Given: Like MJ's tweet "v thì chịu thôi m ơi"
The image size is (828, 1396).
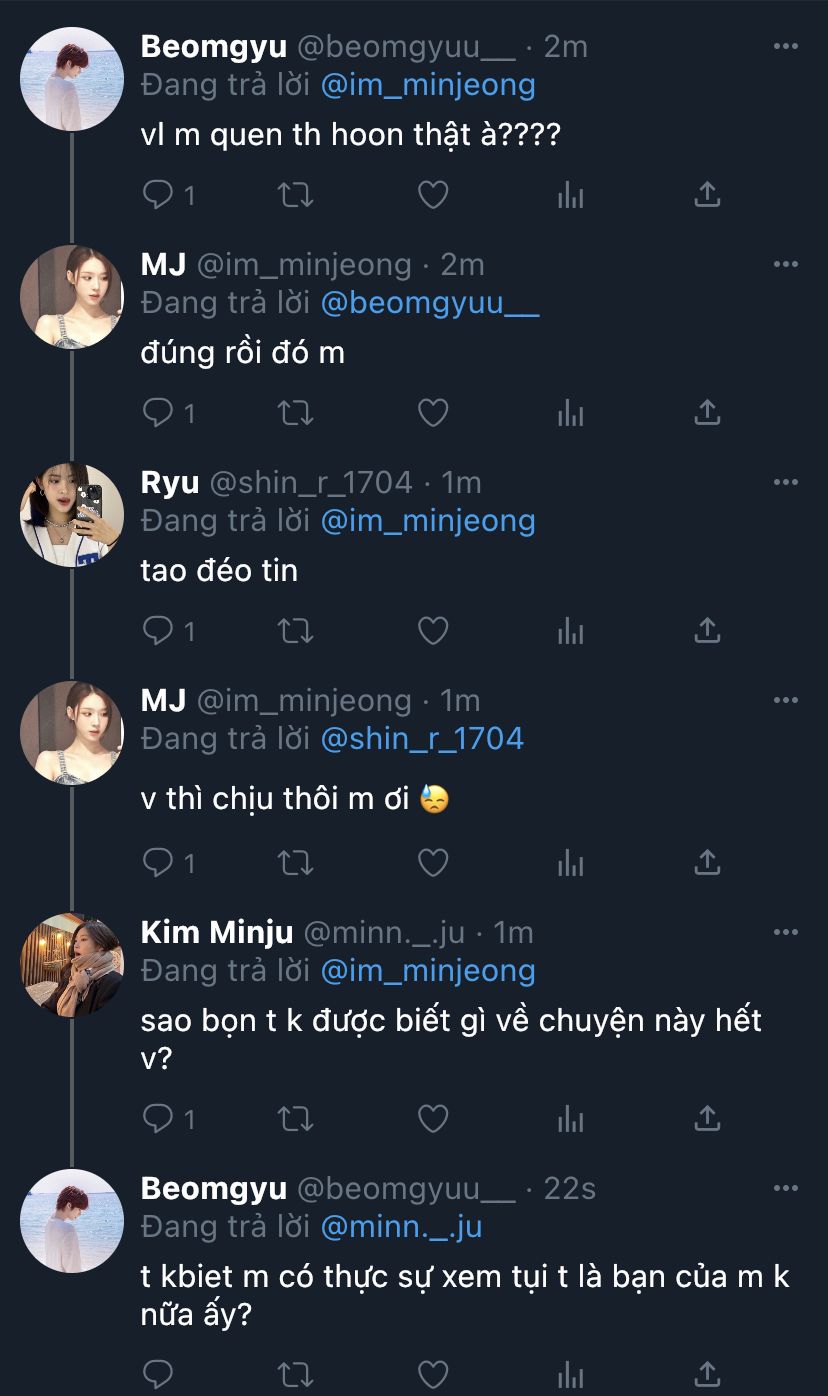Looking at the screenshot, I should pyautogui.click(x=432, y=861).
